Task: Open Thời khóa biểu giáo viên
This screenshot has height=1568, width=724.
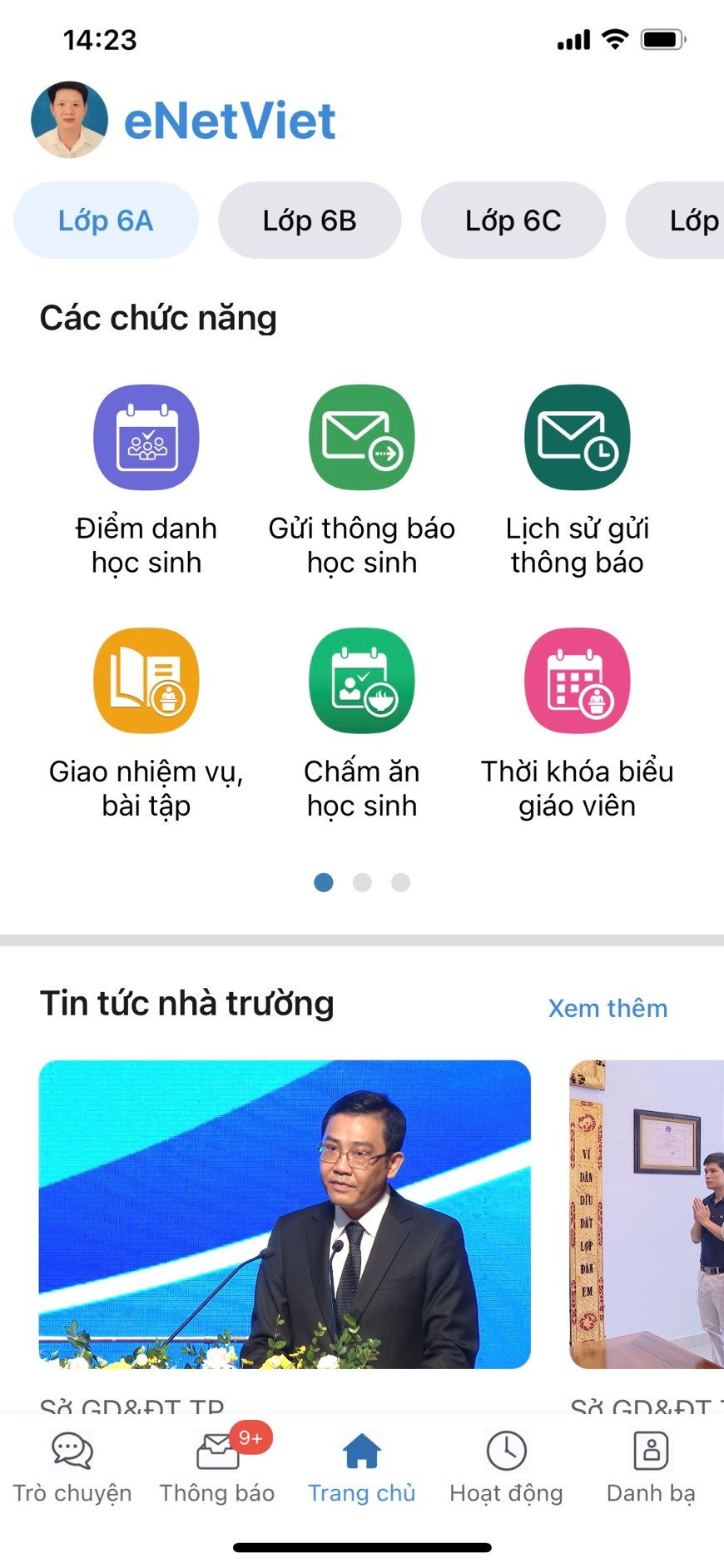Action: [577, 681]
